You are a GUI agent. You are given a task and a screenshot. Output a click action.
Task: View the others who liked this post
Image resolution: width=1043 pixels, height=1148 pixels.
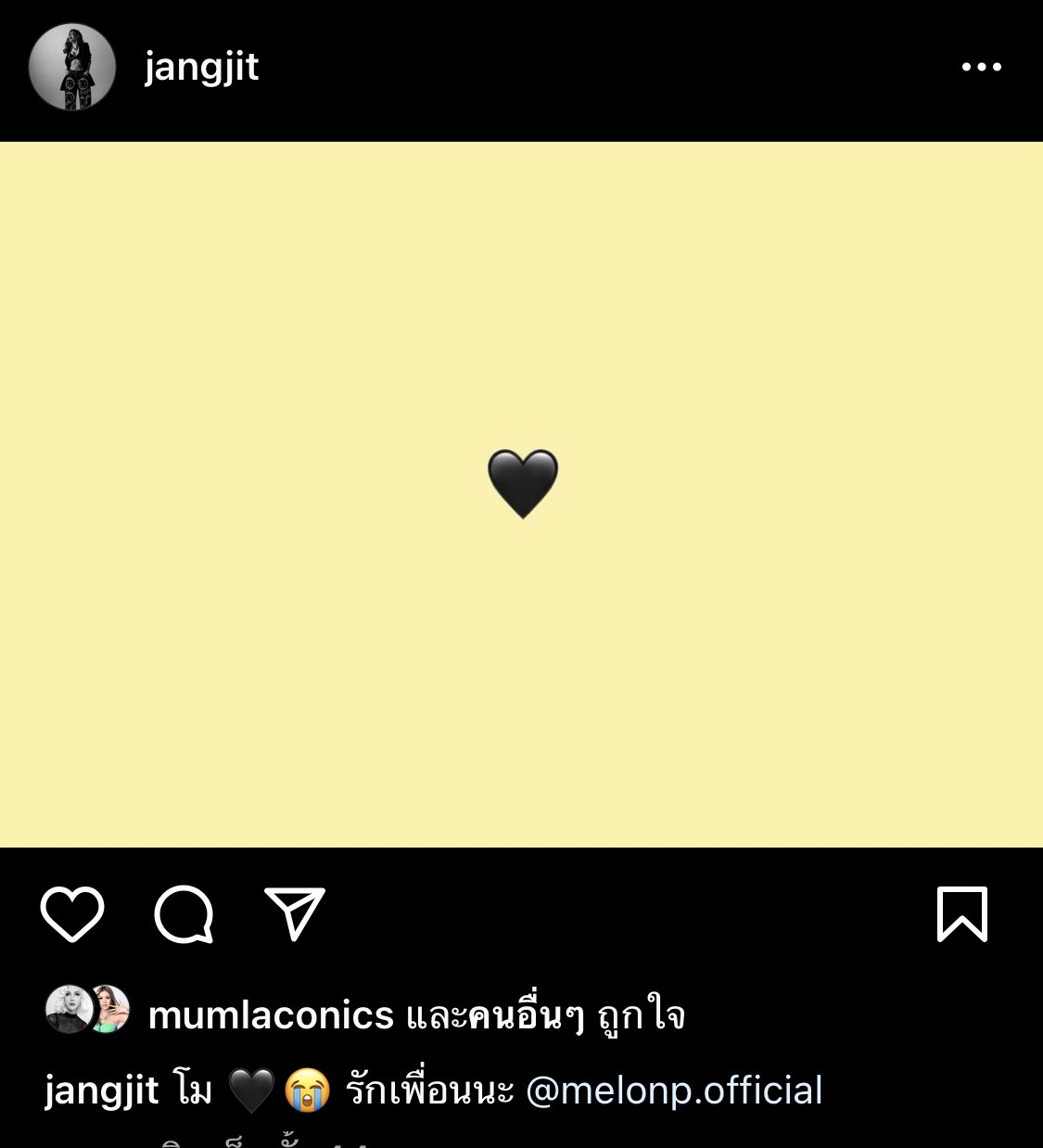[526, 1016]
